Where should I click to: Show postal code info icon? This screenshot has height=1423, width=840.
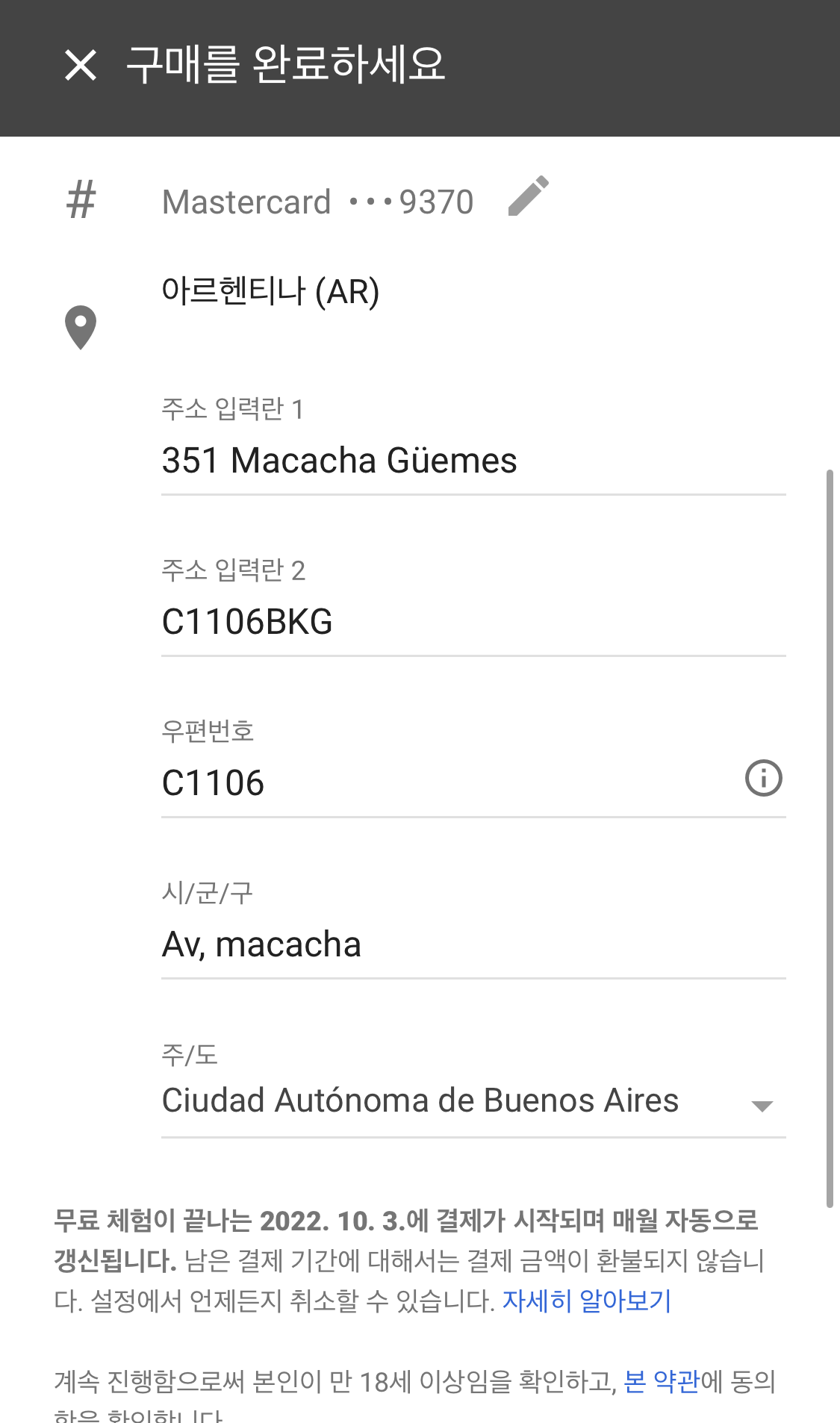(763, 779)
